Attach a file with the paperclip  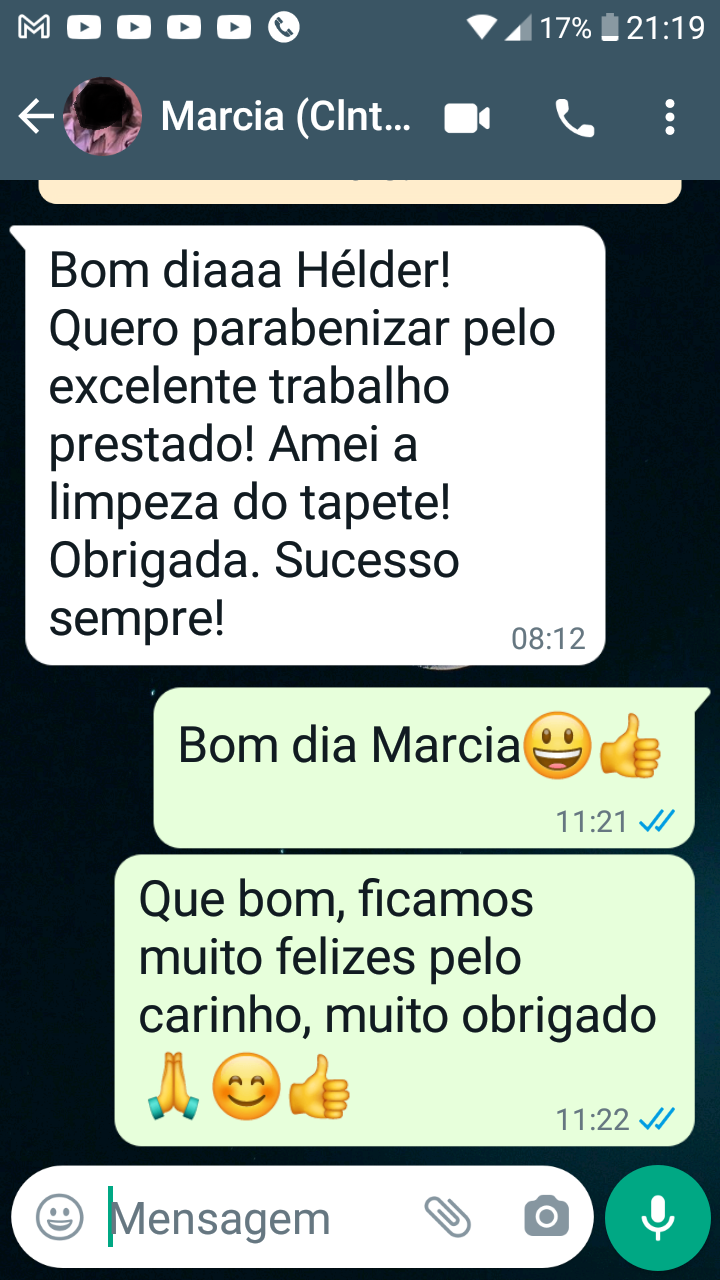point(447,1217)
